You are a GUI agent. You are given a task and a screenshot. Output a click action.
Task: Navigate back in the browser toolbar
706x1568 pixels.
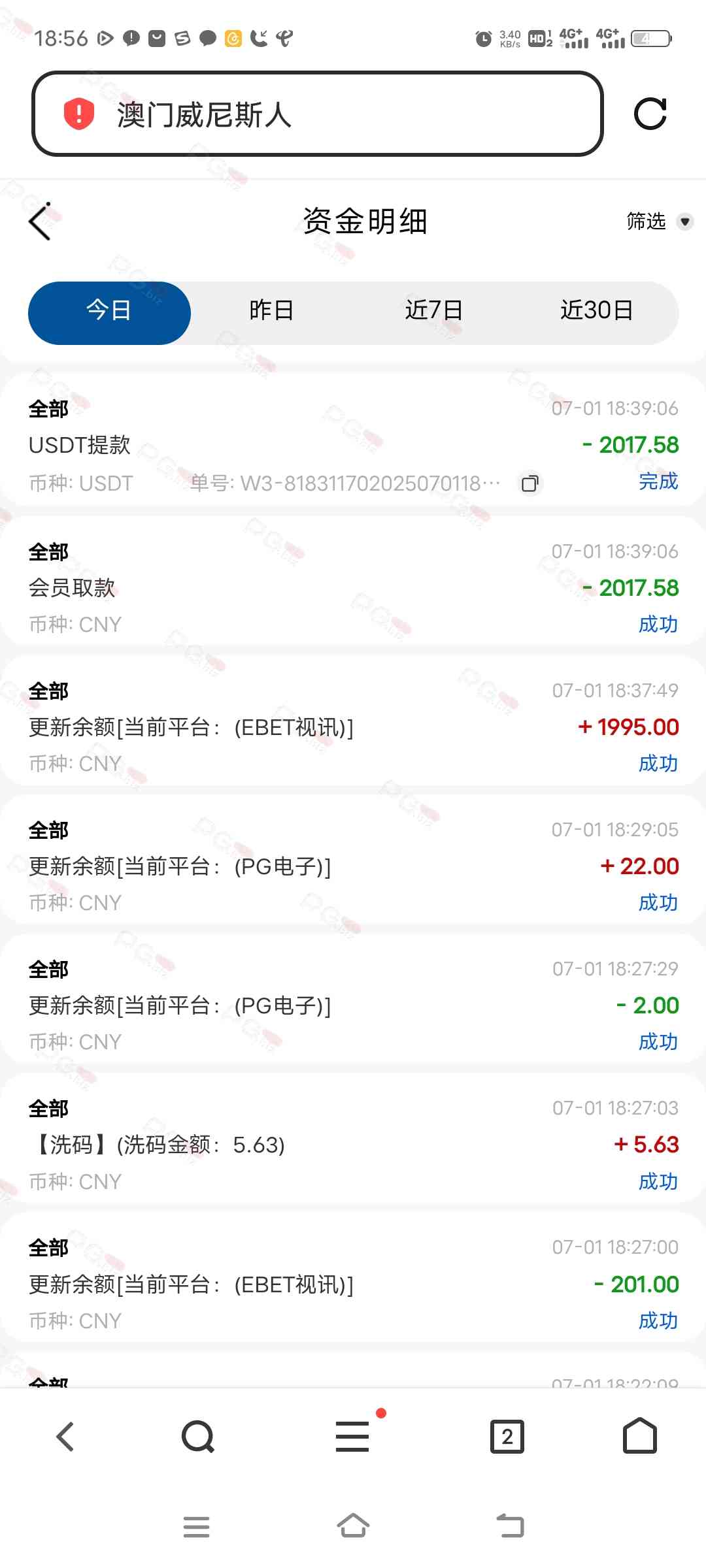tap(65, 1437)
